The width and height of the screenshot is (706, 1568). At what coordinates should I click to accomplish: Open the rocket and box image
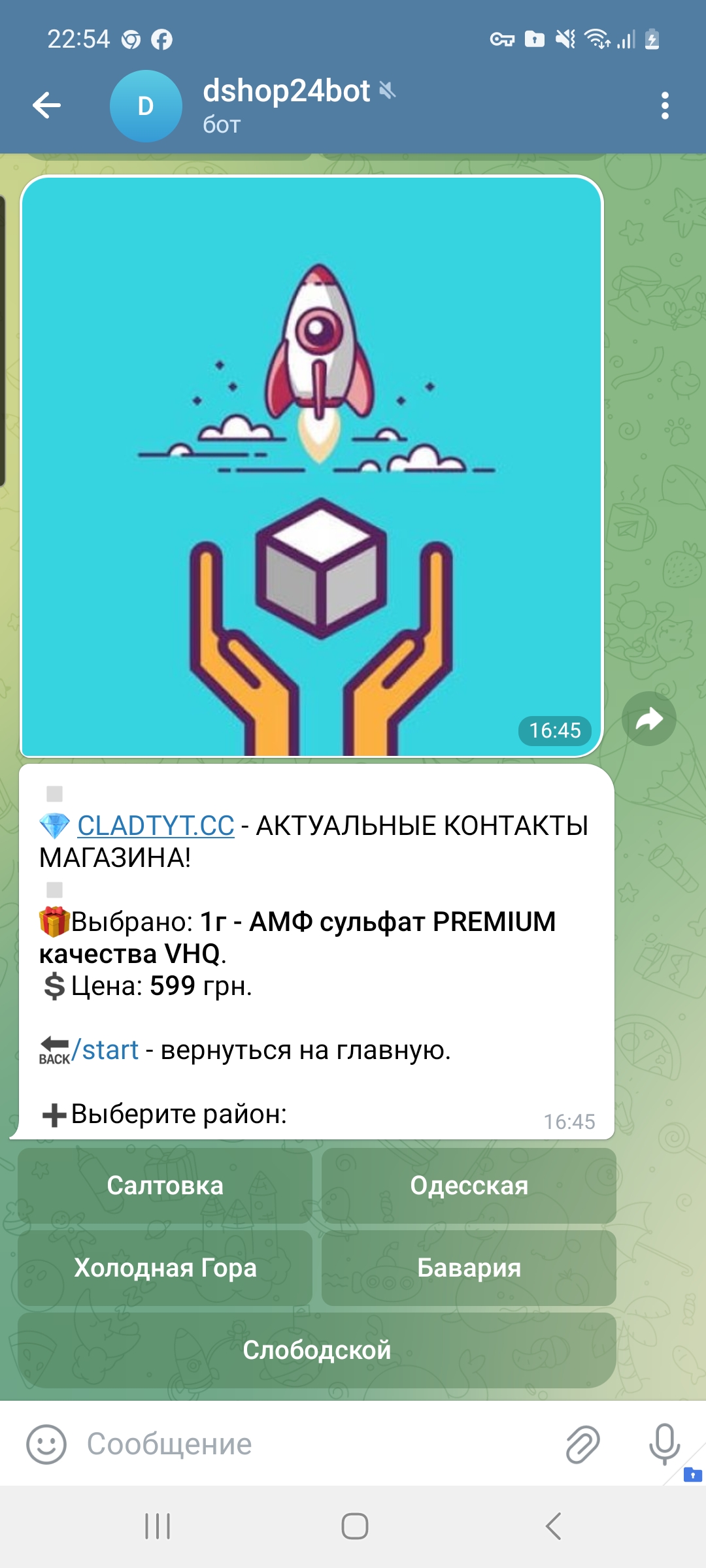312,466
